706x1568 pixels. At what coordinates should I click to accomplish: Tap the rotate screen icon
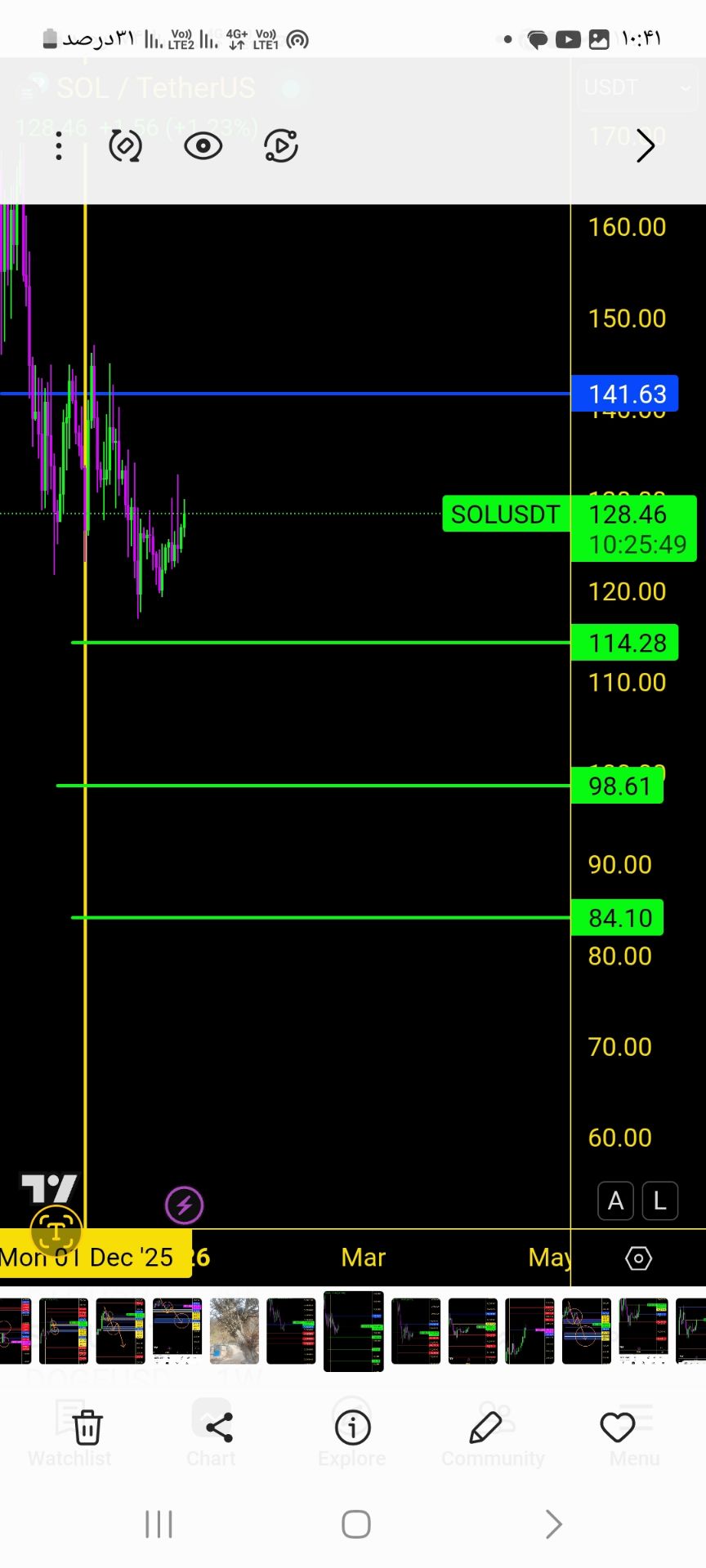point(125,147)
